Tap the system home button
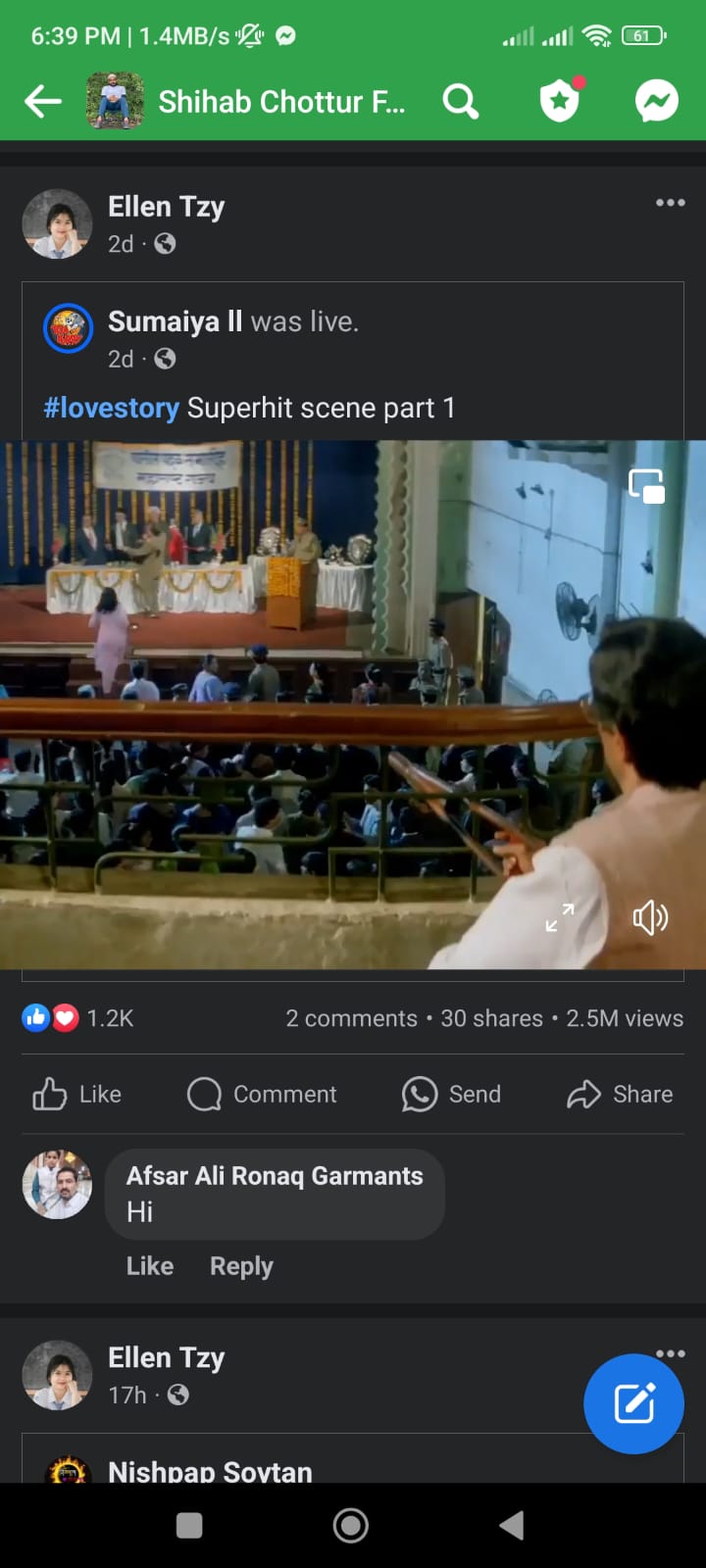Viewport: 706px width, 1568px height. click(x=351, y=1525)
